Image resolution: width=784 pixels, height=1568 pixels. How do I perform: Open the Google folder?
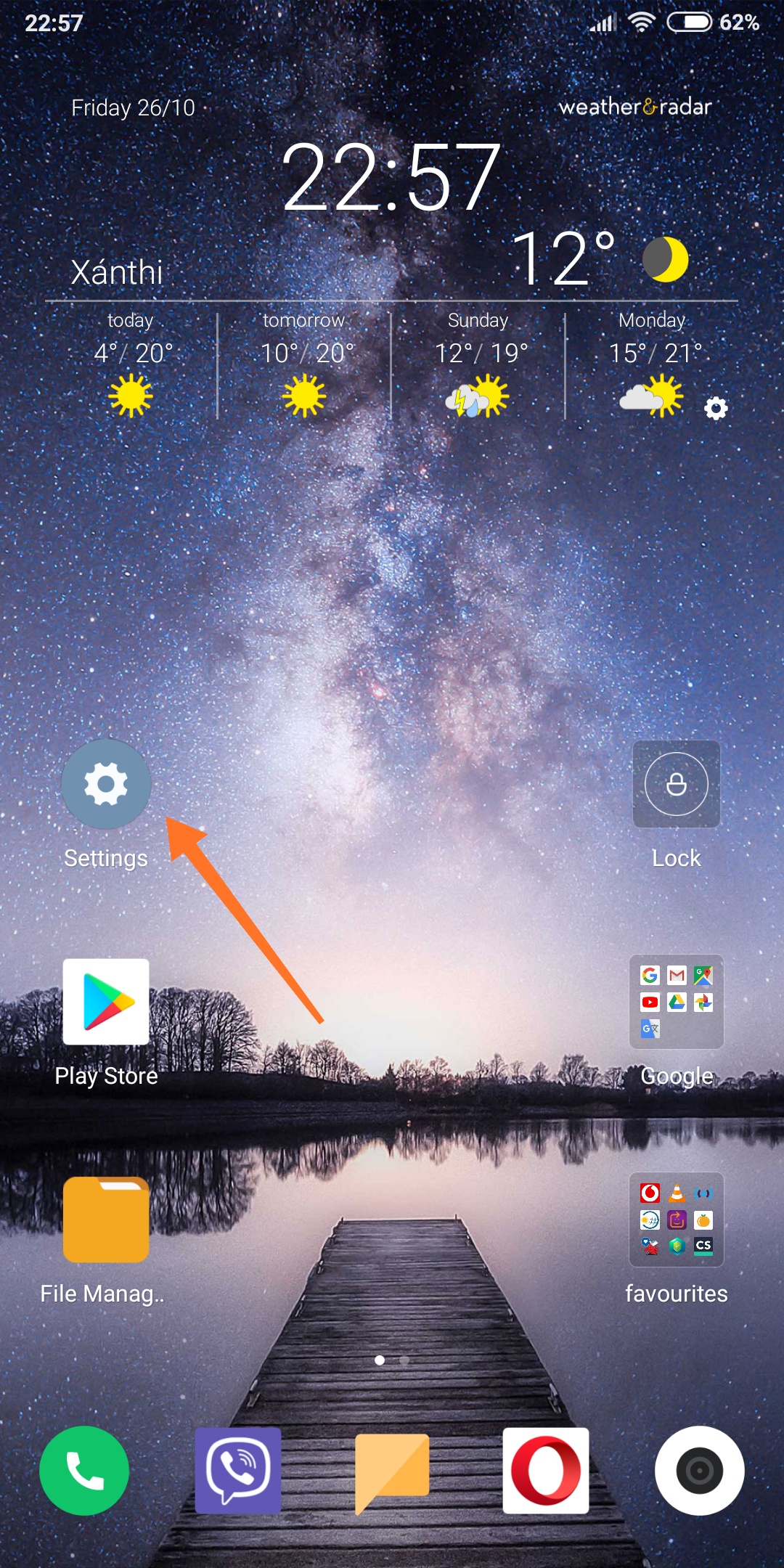pyautogui.click(x=677, y=1002)
